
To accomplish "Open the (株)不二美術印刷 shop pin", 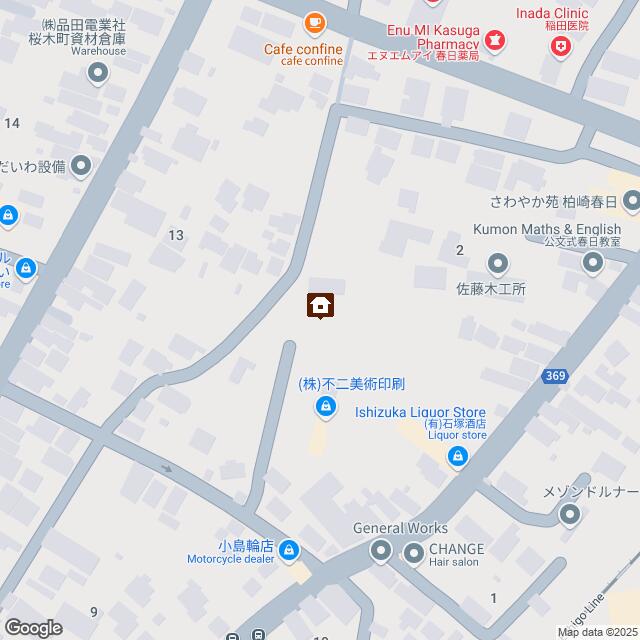I will [x=325, y=406].
